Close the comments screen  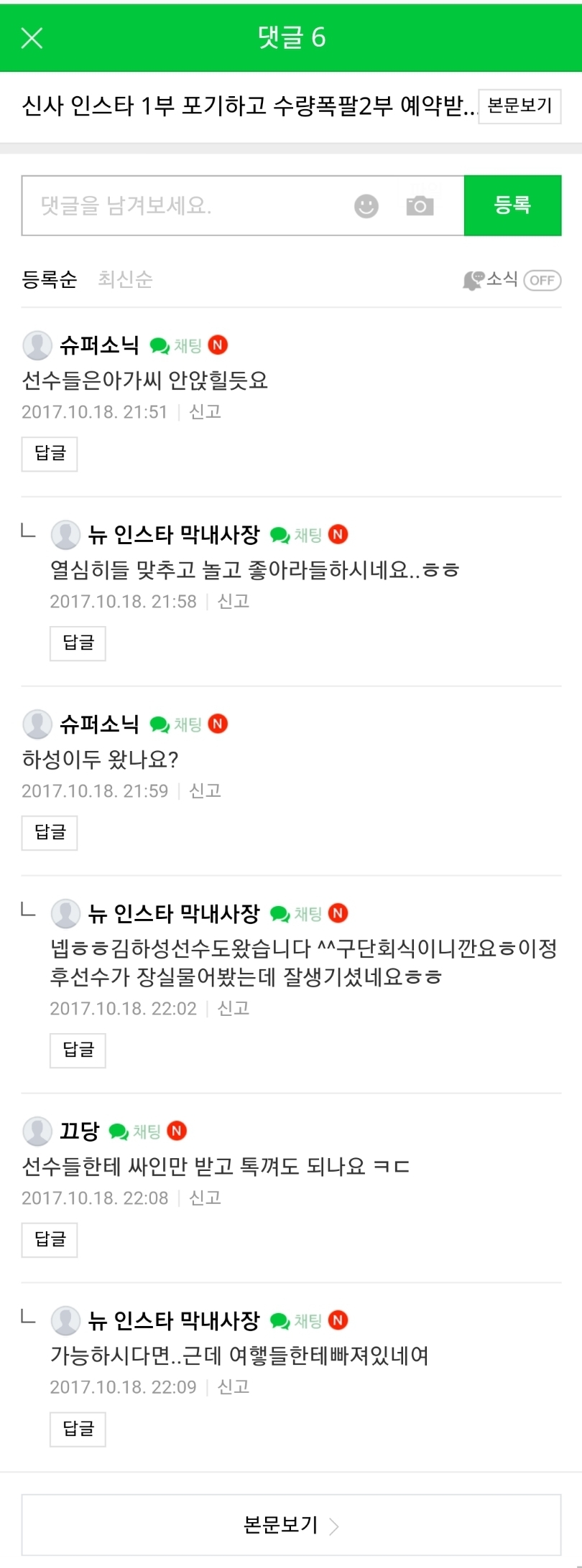32,37
